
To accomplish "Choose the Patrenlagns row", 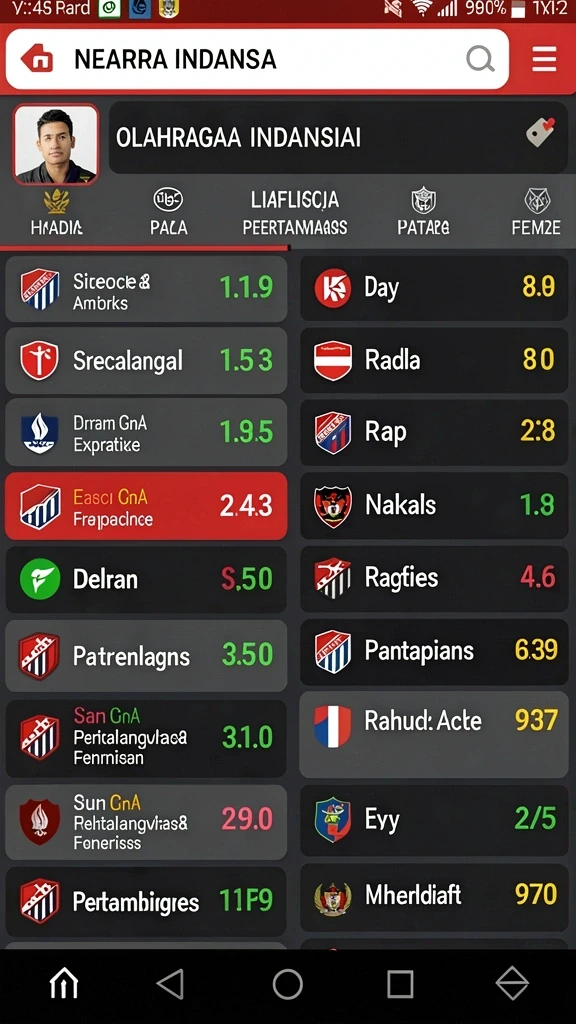I will tap(146, 656).
